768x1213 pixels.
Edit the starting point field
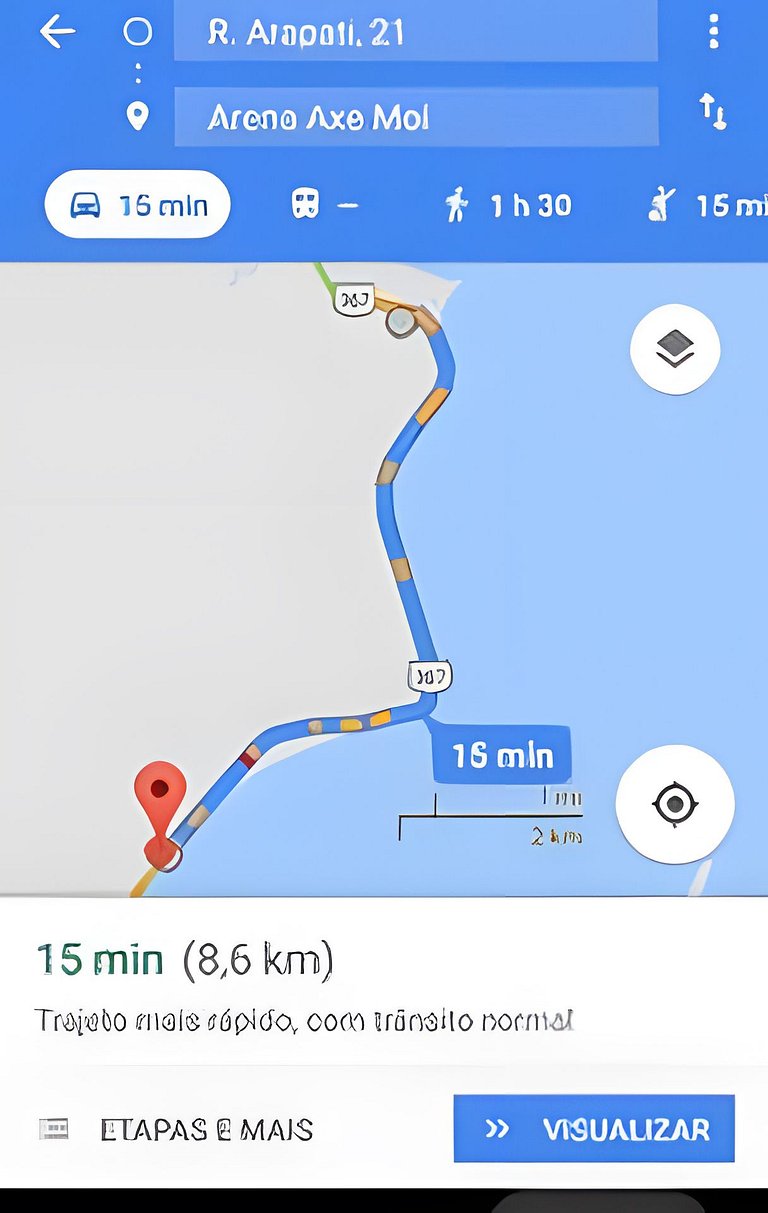tap(415, 33)
